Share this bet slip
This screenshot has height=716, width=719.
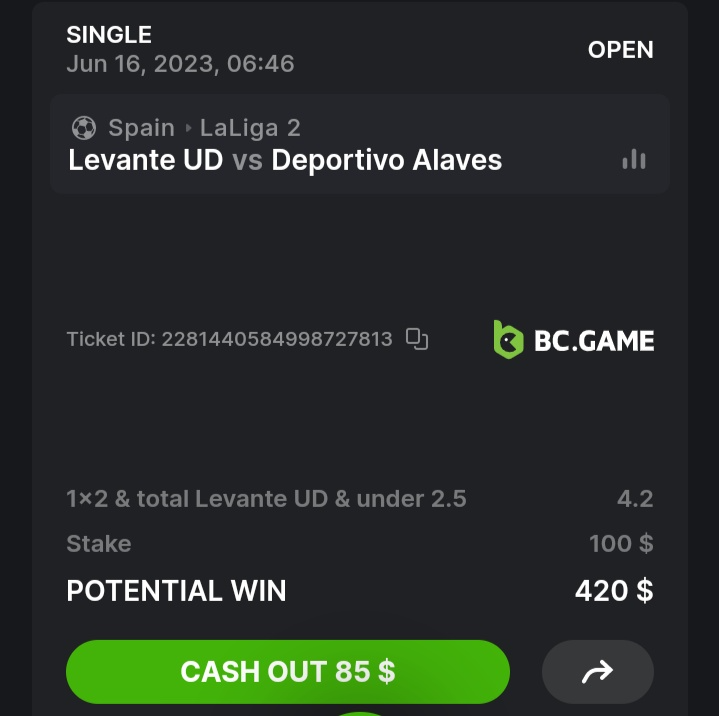tap(597, 673)
